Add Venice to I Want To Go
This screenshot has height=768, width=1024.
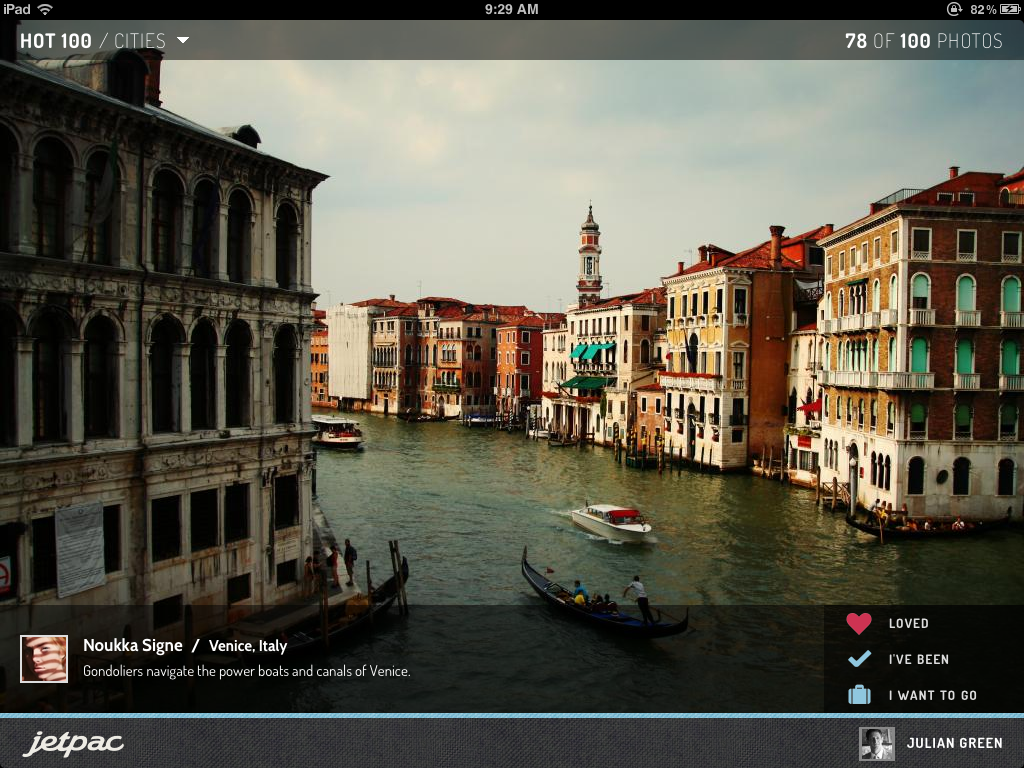click(931, 695)
